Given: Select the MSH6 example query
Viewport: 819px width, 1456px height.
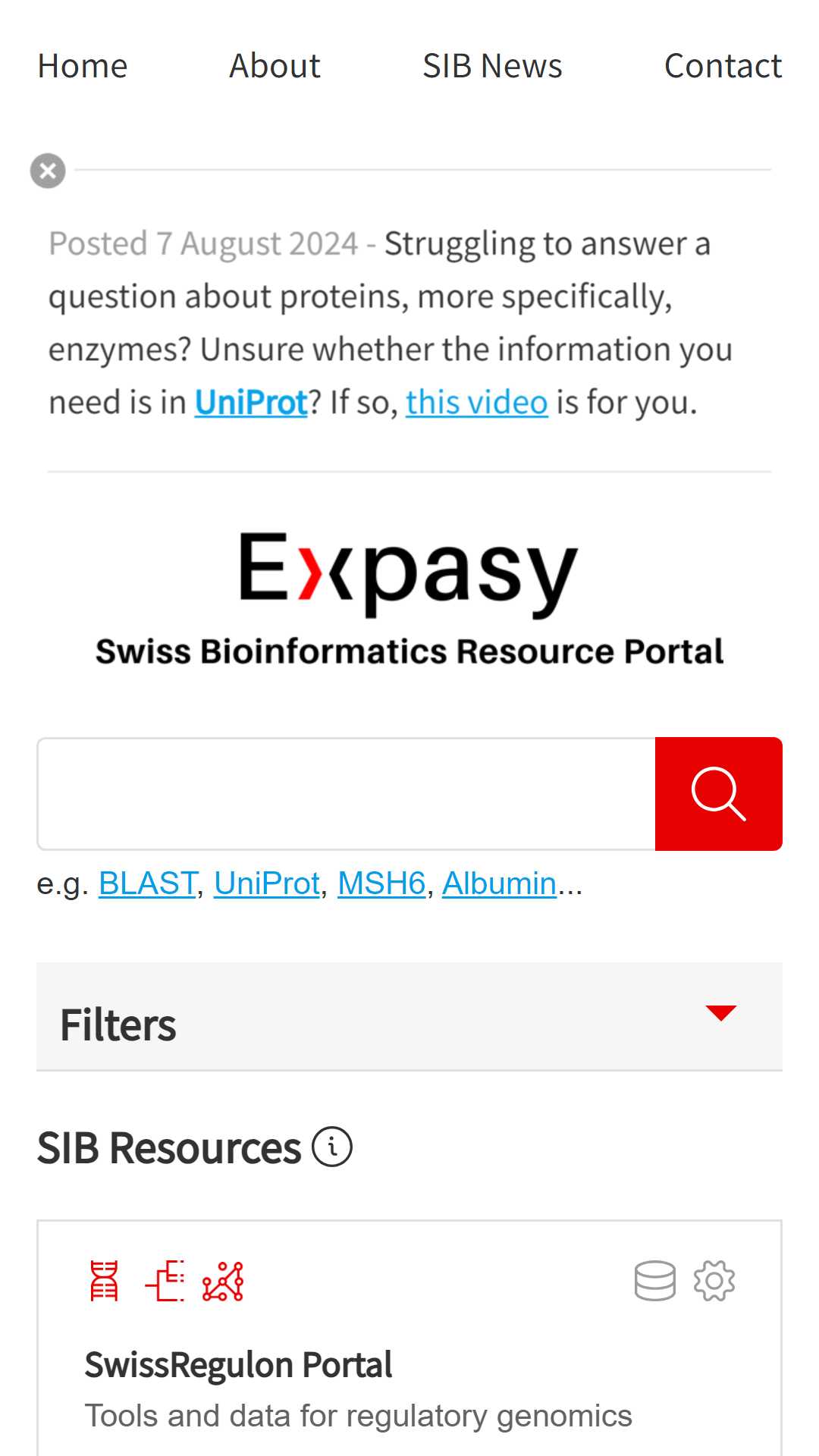Looking at the screenshot, I should (x=381, y=883).
